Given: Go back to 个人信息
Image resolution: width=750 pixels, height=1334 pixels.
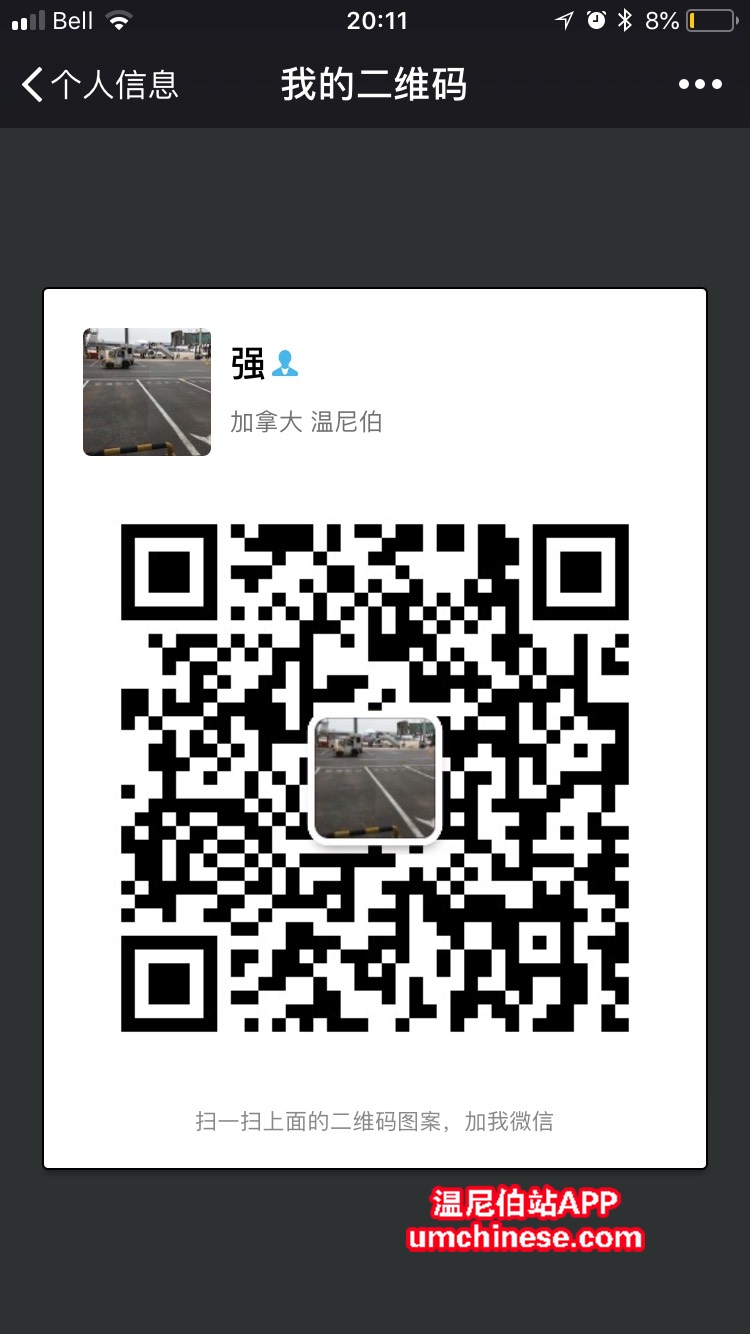Looking at the screenshot, I should [100, 85].
